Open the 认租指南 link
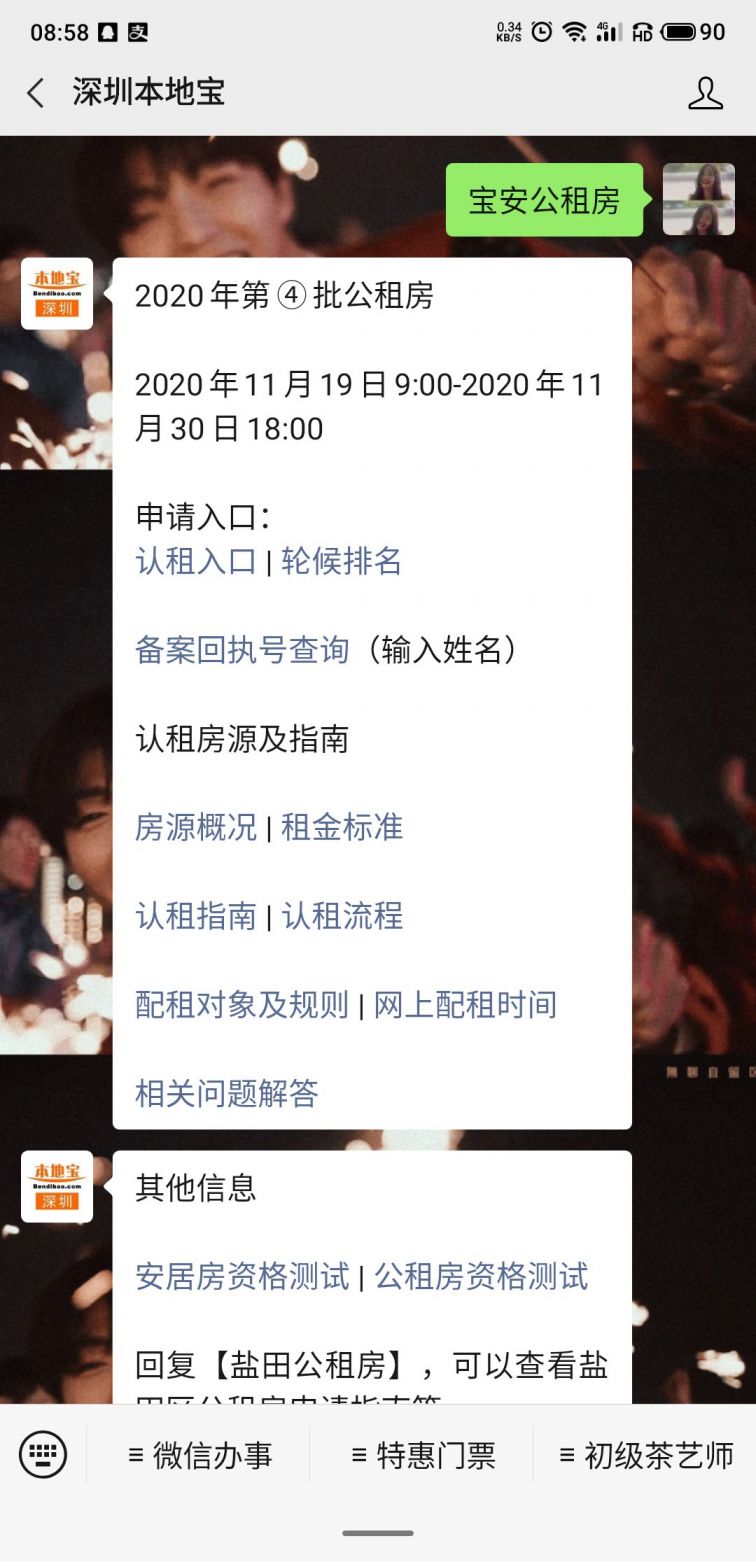Screen dimensions: 756x1562 point(196,916)
